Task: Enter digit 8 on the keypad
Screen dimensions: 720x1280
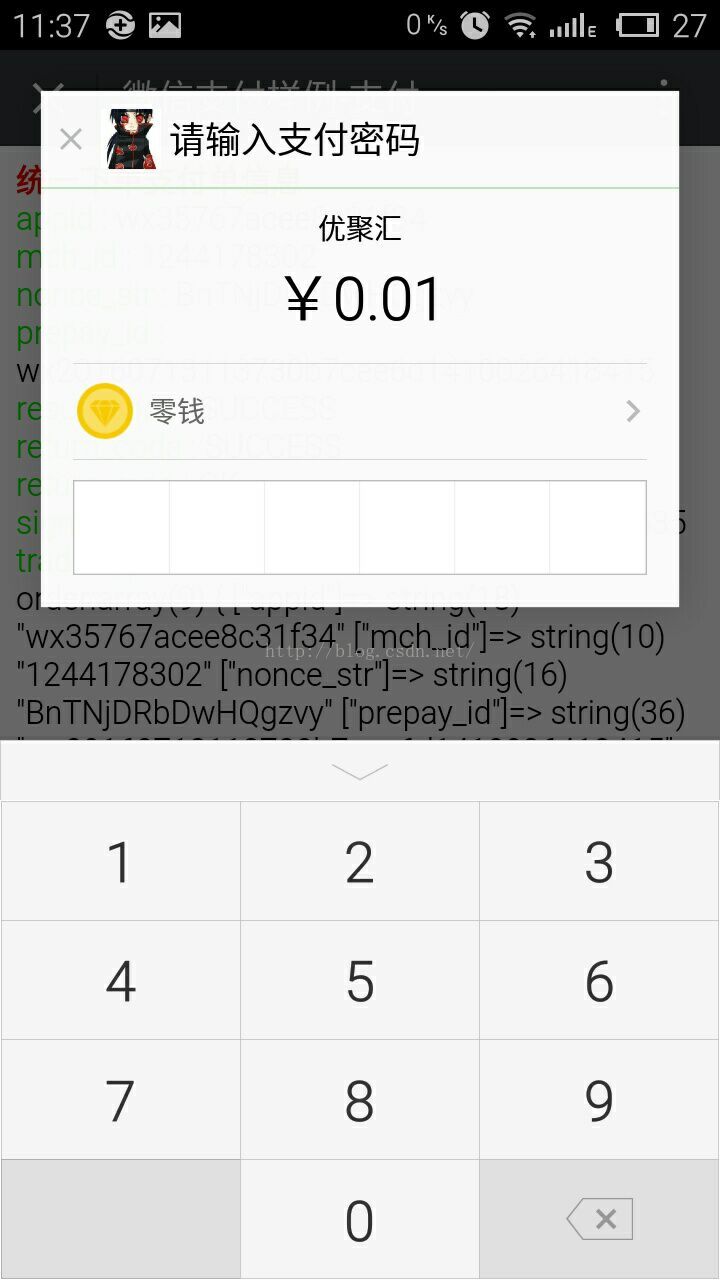Action: (360, 1100)
